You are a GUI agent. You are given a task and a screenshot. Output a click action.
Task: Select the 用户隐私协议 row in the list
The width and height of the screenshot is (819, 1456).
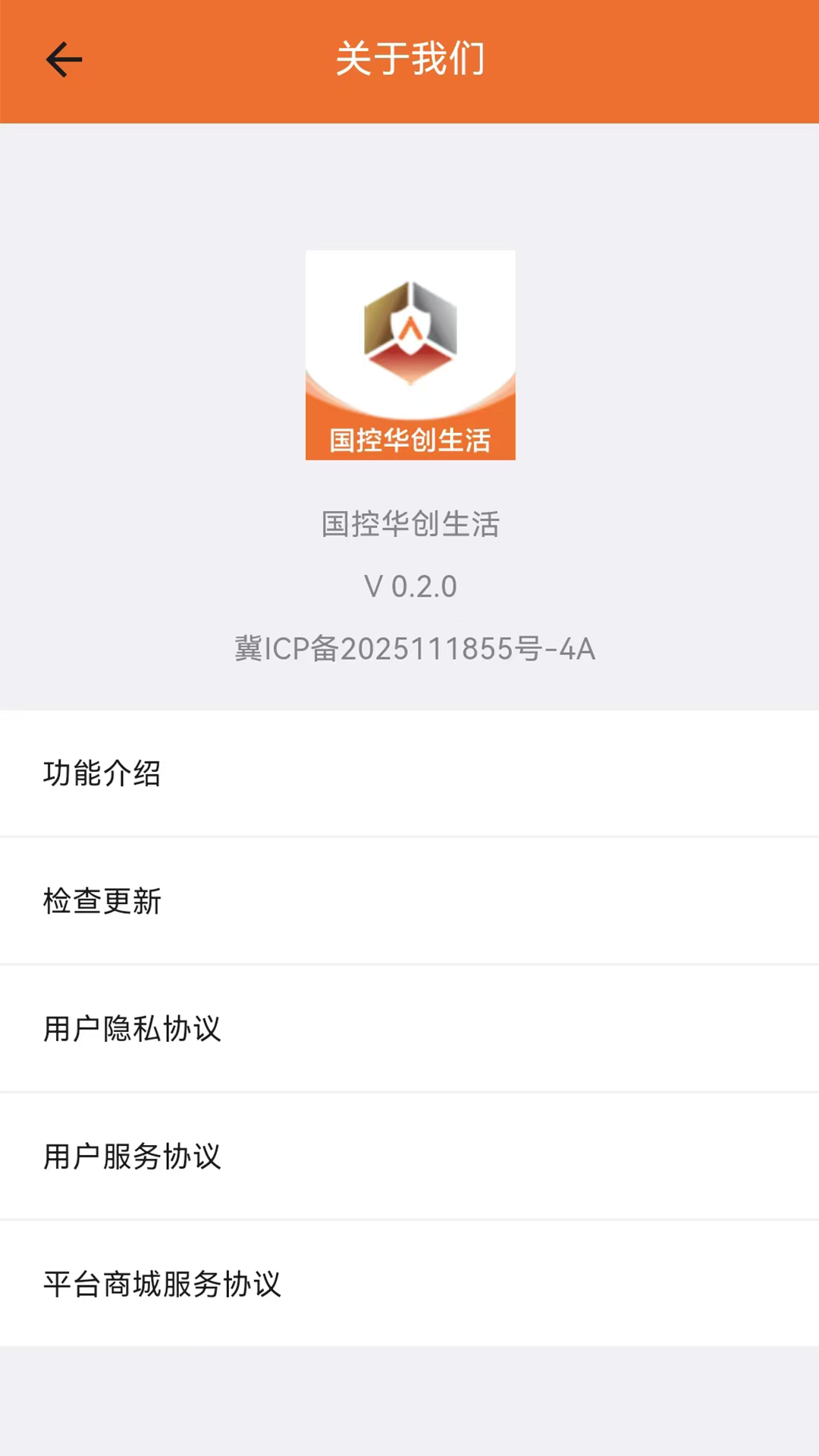tap(409, 1028)
